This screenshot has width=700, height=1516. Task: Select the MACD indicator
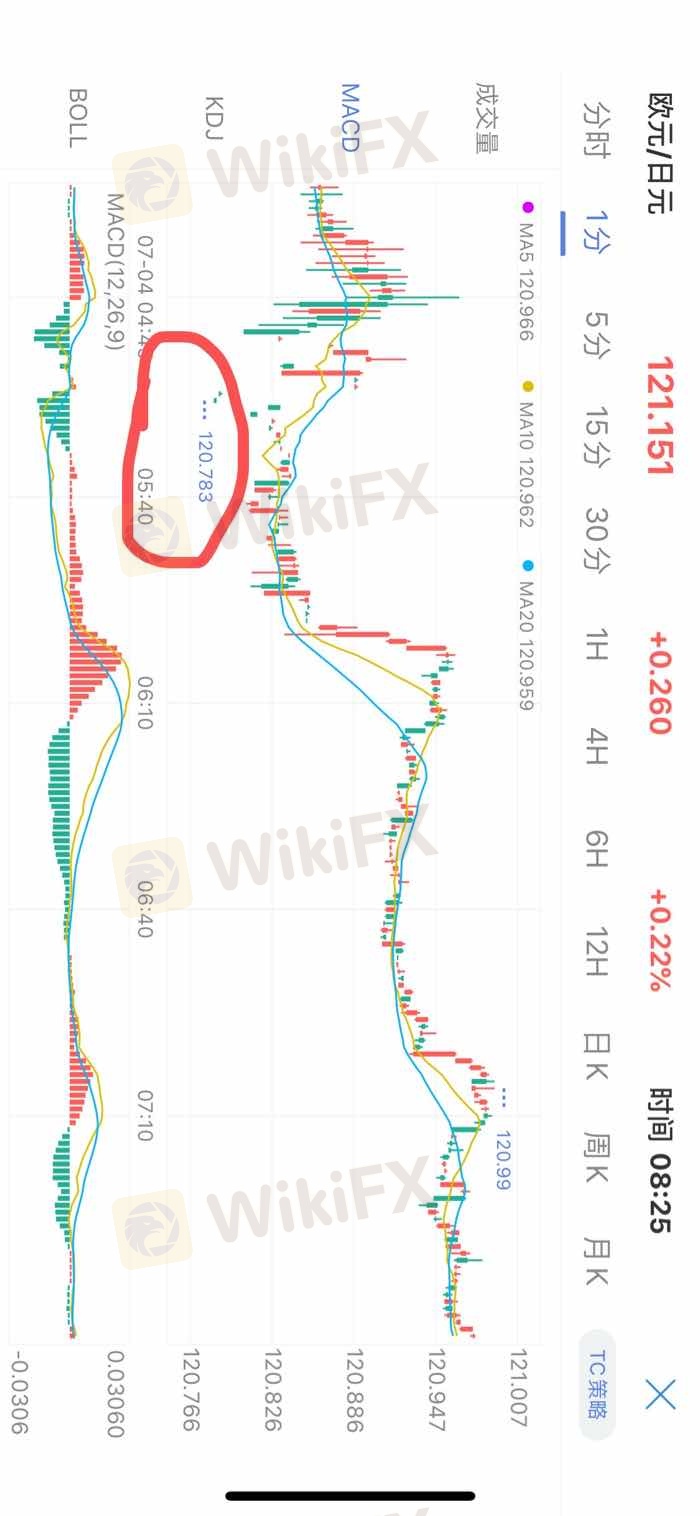[349, 117]
